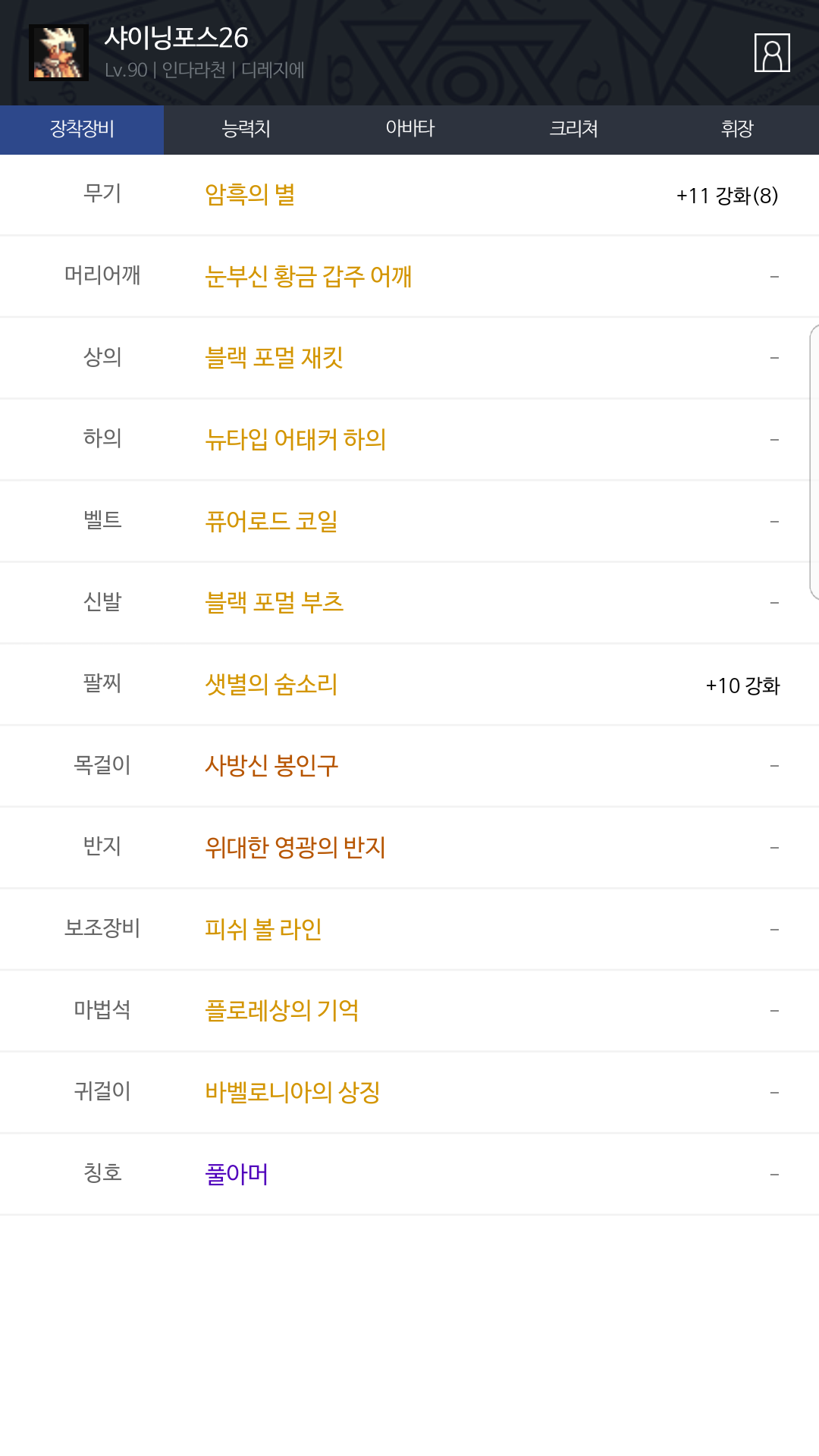View magic stone 플로레상의 기억

tap(281, 1011)
